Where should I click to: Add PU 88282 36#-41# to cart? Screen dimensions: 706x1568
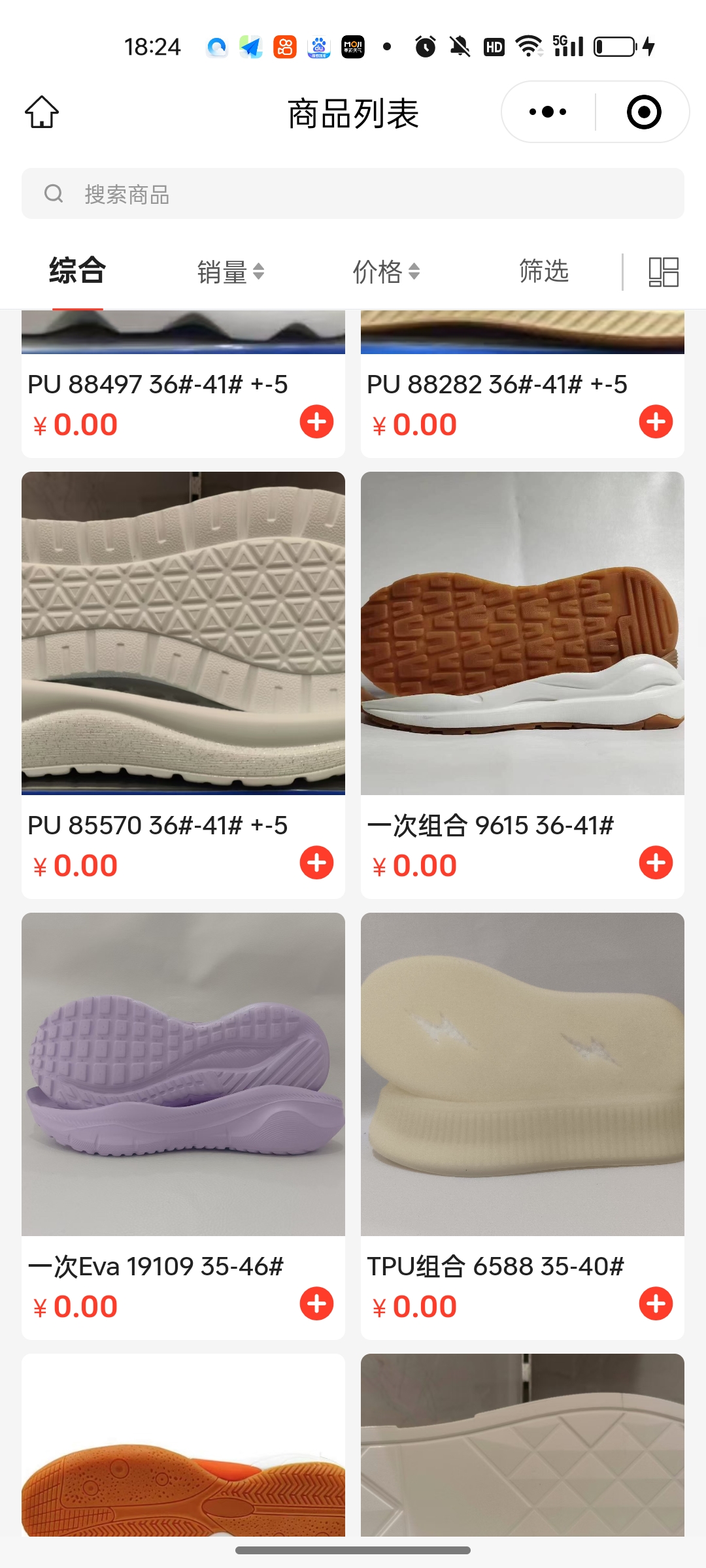click(x=656, y=422)
